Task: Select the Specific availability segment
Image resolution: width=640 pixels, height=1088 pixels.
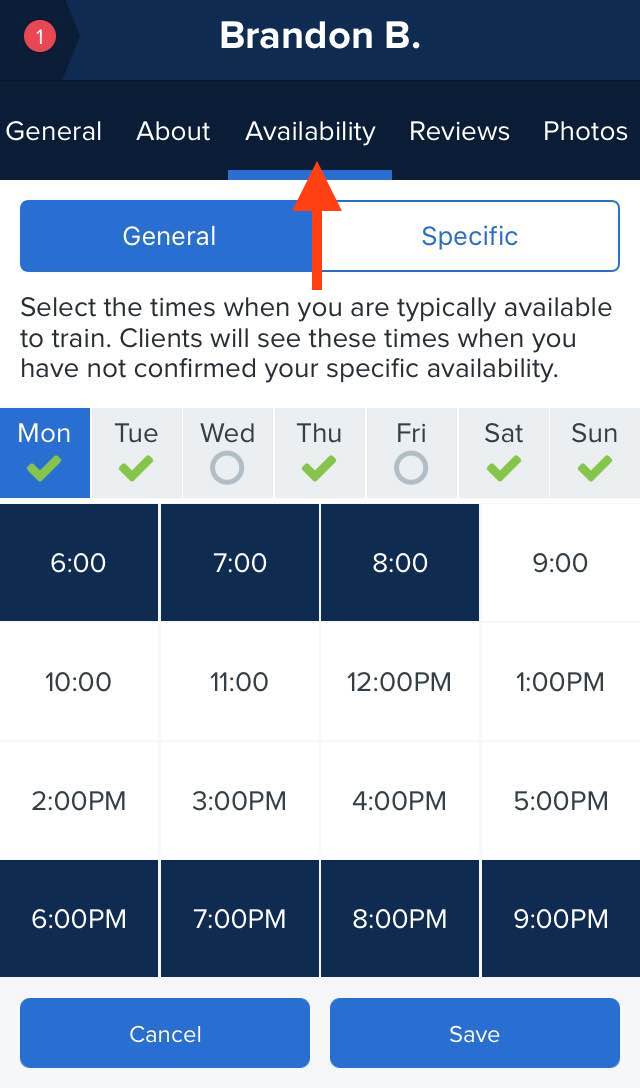Action: [x=469, y=236]
